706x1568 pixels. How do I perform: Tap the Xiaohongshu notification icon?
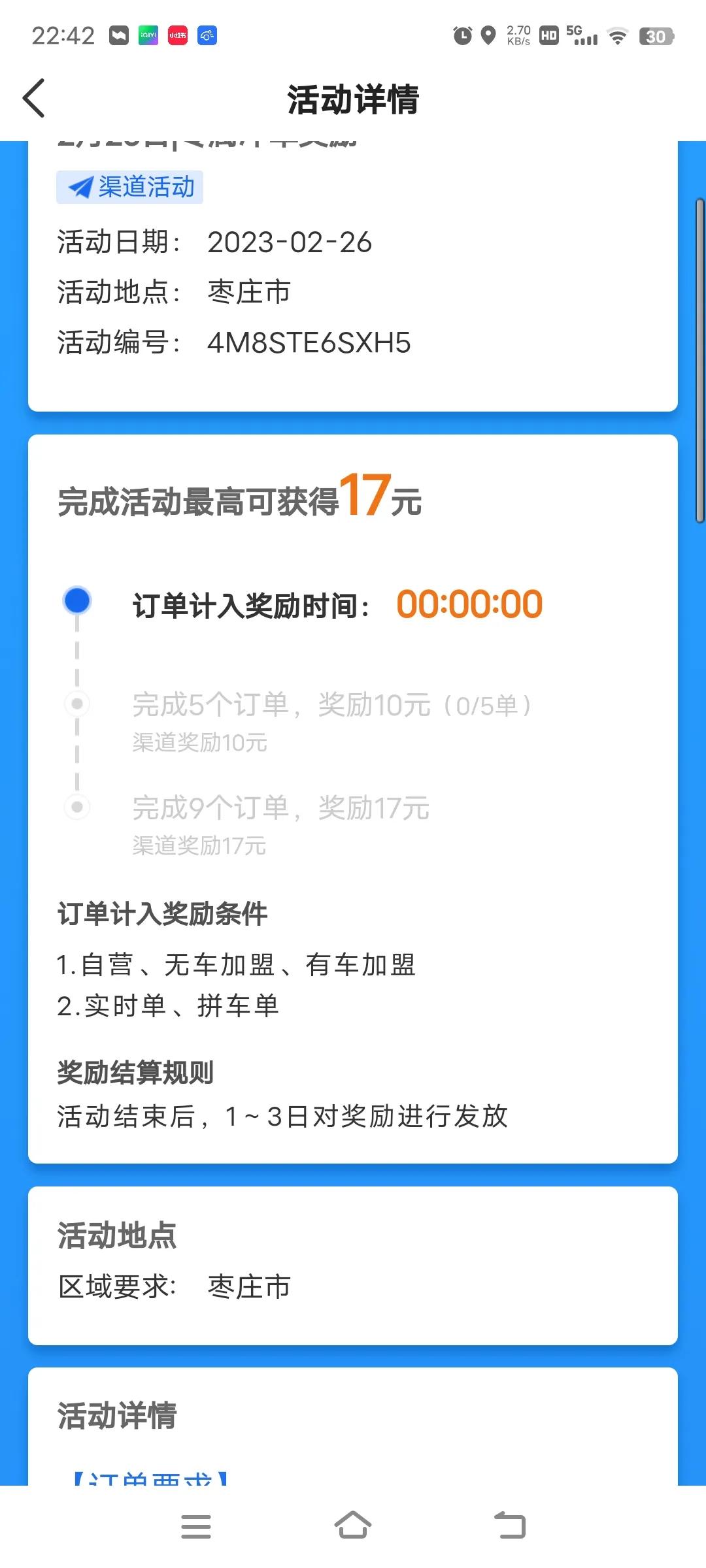click(x=176, y=36)
